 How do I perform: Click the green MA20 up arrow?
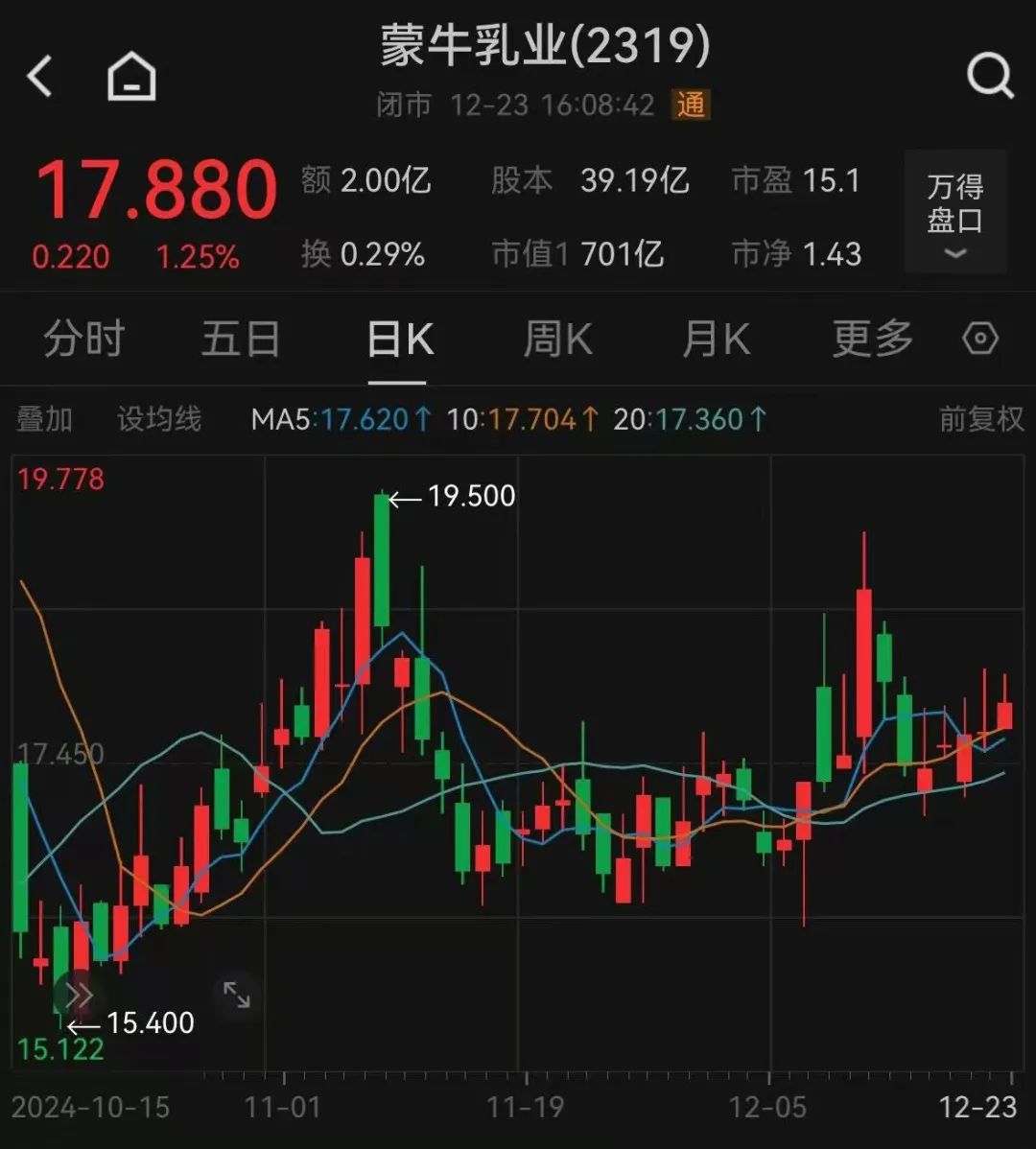click(758, 419)
